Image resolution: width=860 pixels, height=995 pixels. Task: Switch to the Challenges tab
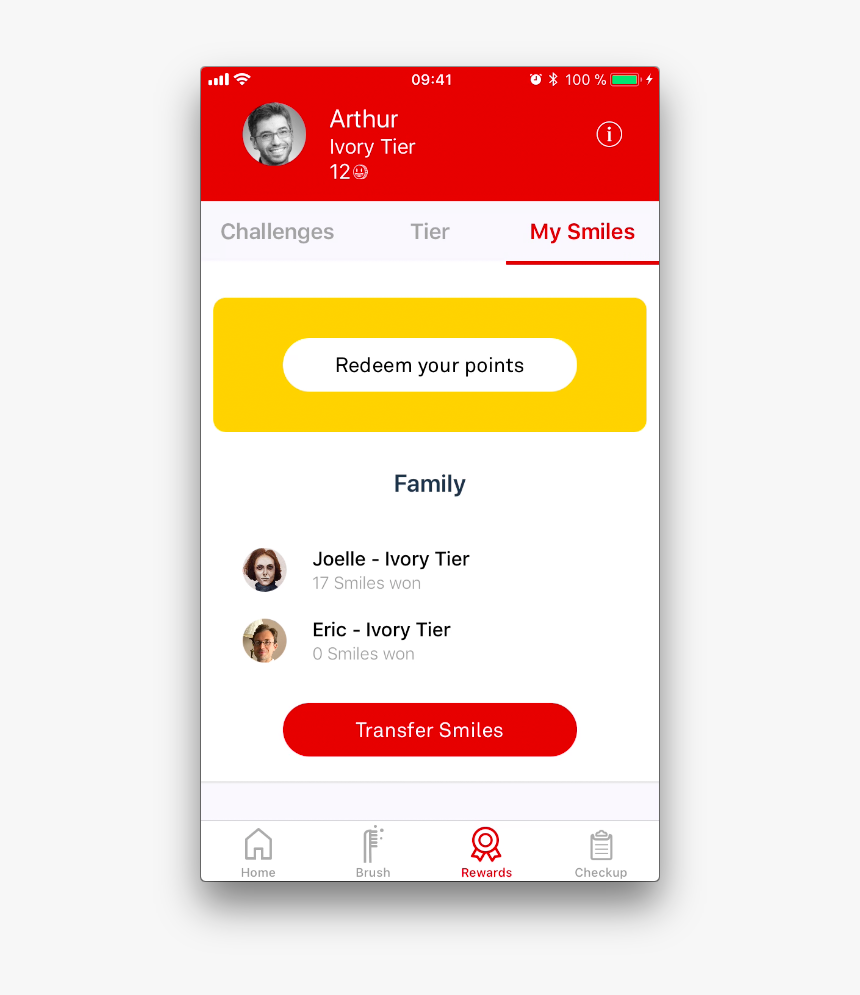pyautogui.click(x=277, y=232)
